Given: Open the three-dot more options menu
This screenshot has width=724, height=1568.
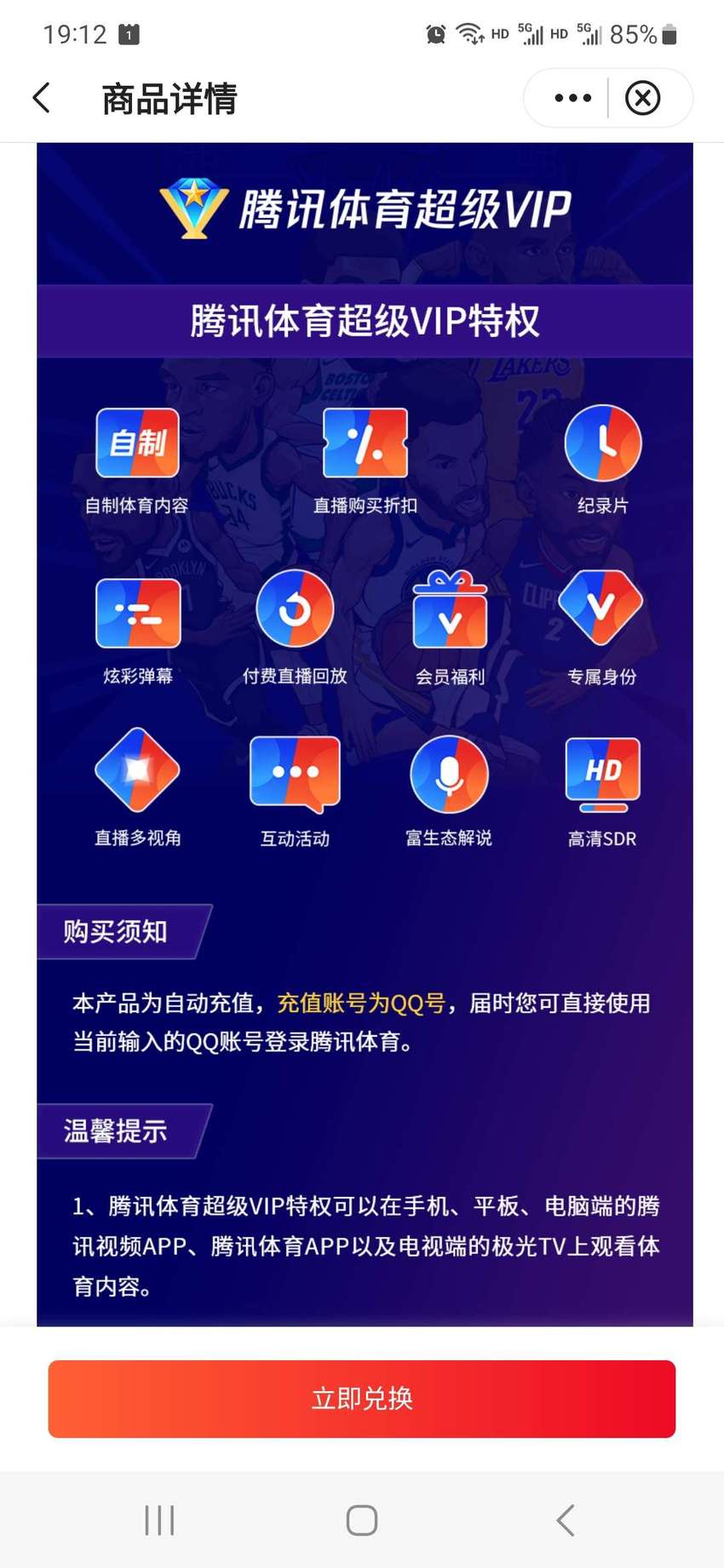Looking at the screenshot, I should [572, 98].
